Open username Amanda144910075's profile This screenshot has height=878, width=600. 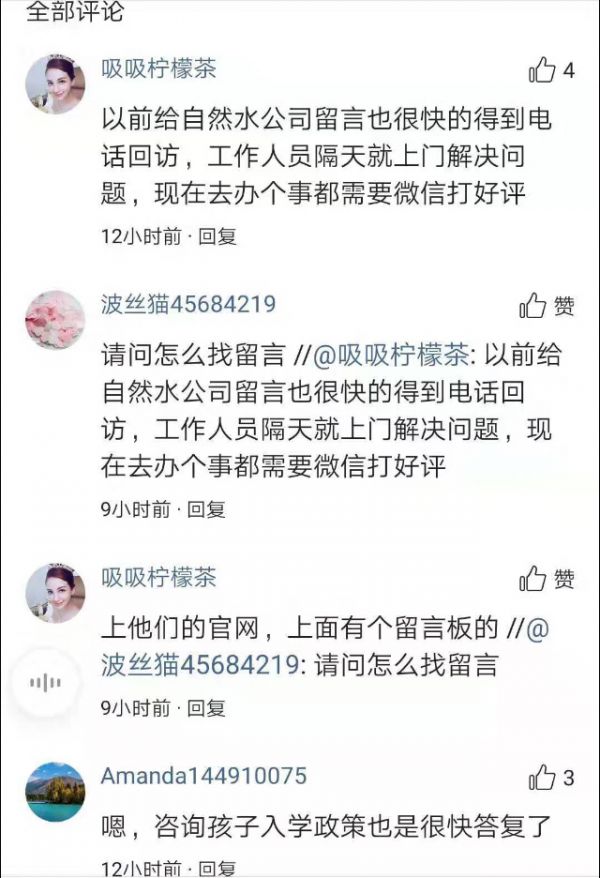pyautogui.click(x=204, y=776)
